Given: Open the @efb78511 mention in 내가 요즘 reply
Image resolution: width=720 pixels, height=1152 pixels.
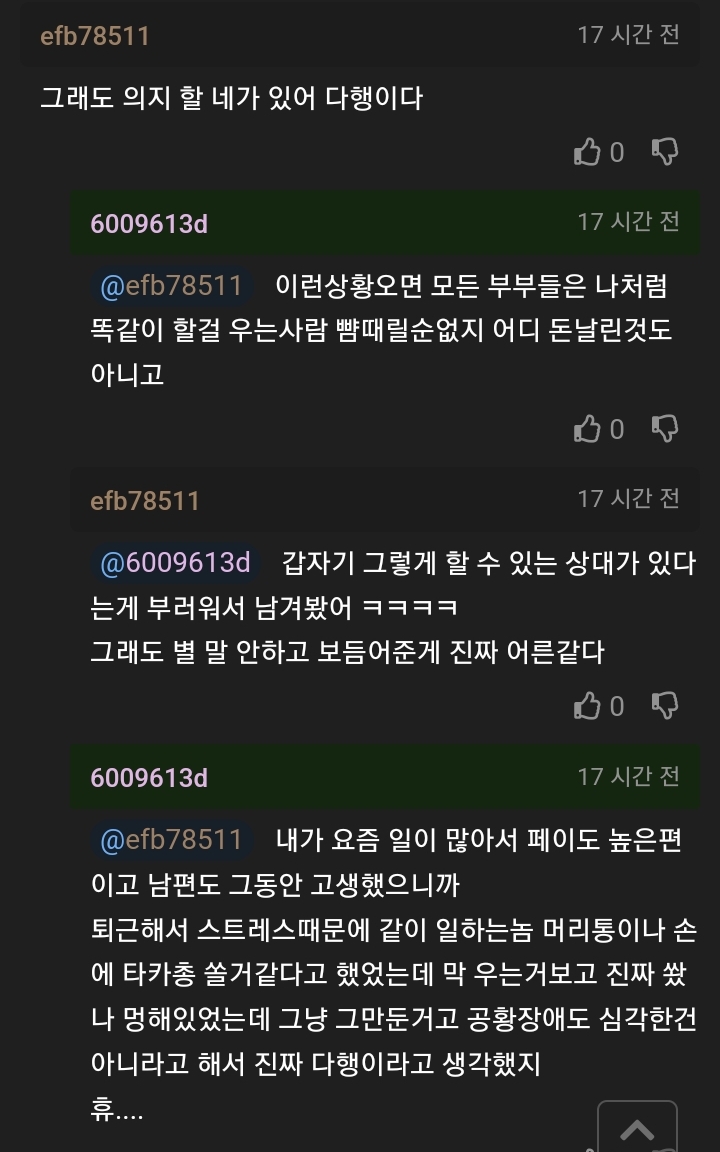Looking at the screenshot, I should tap(171, 840).
